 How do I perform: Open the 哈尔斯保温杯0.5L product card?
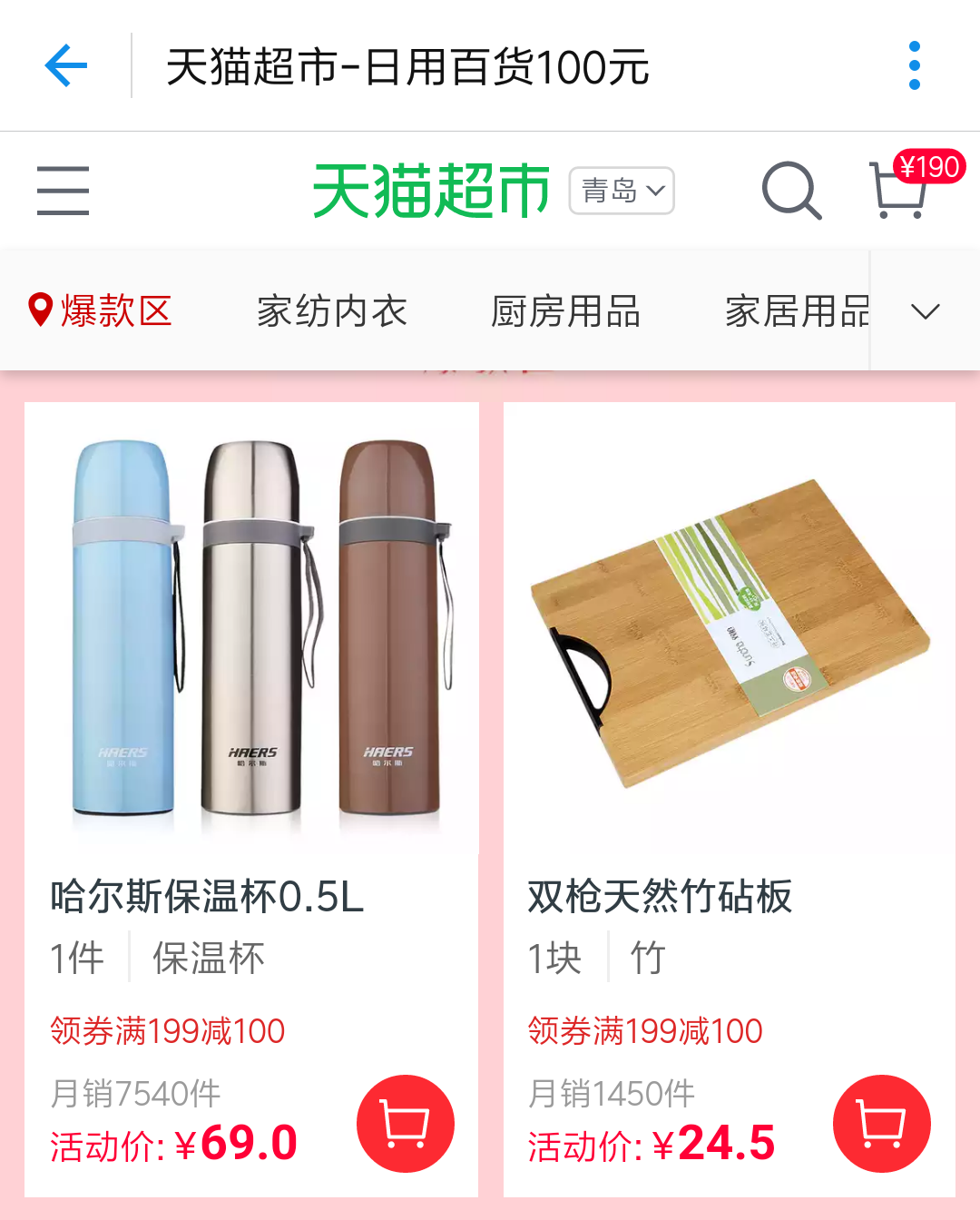pos(251,681)
